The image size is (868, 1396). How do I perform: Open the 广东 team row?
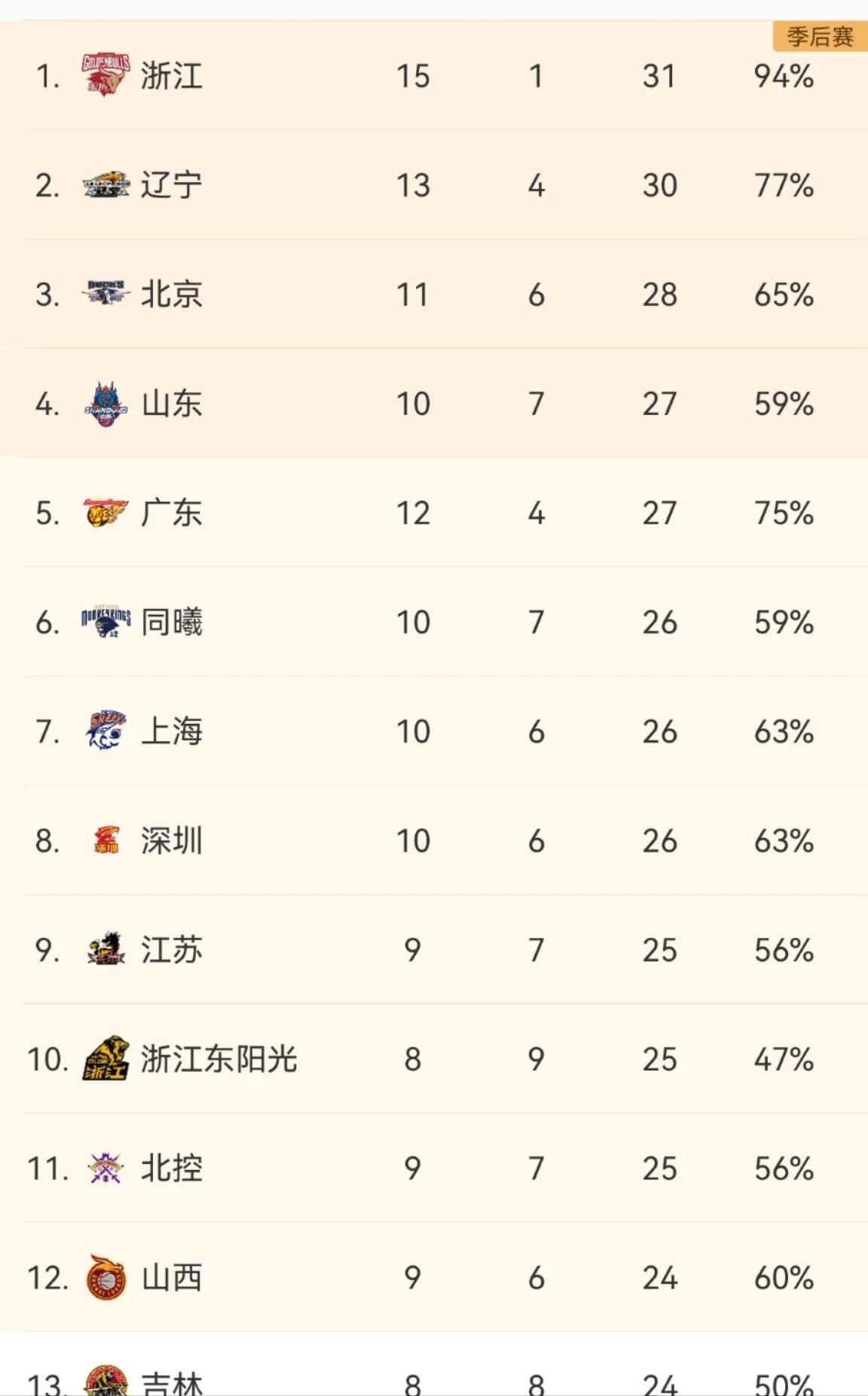434,512
